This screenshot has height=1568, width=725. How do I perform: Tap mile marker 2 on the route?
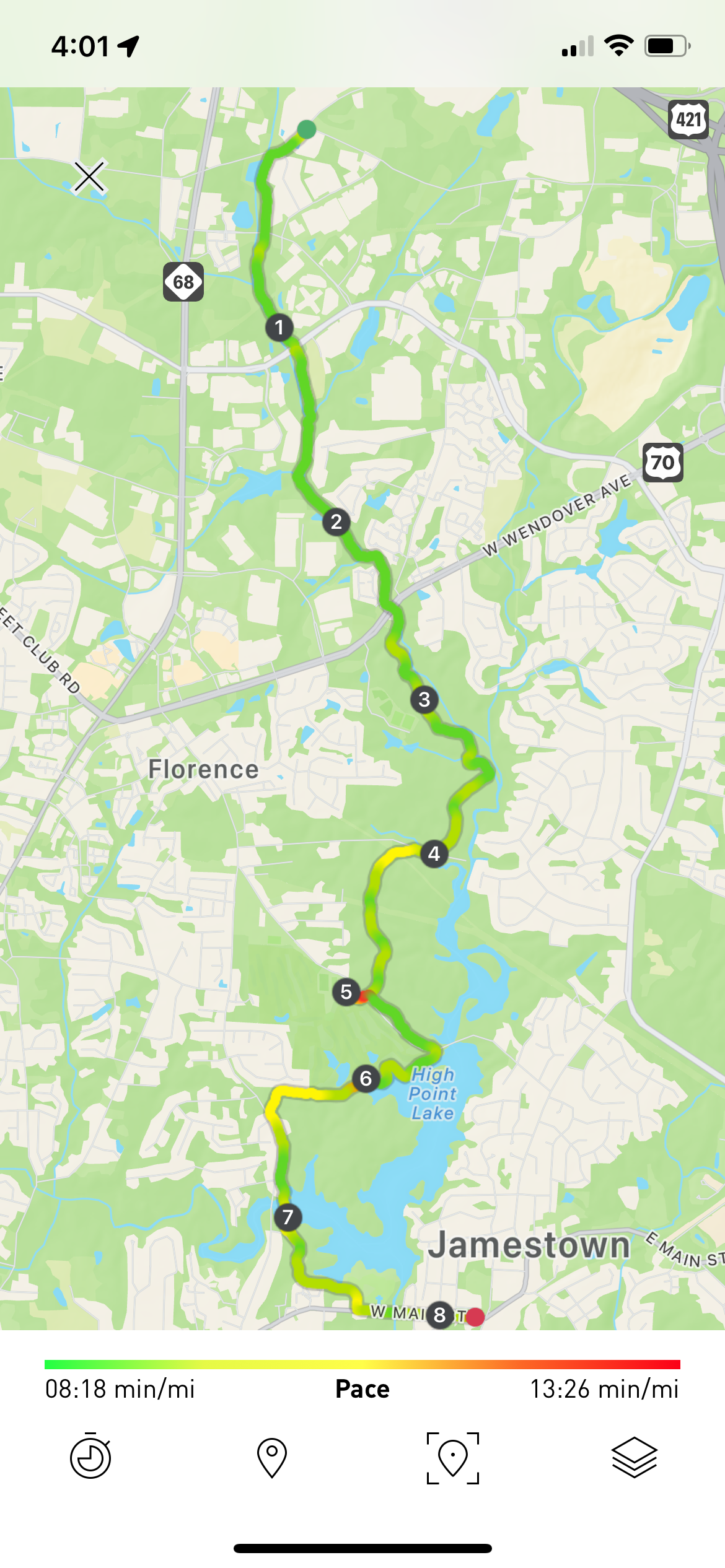(336, 522)
